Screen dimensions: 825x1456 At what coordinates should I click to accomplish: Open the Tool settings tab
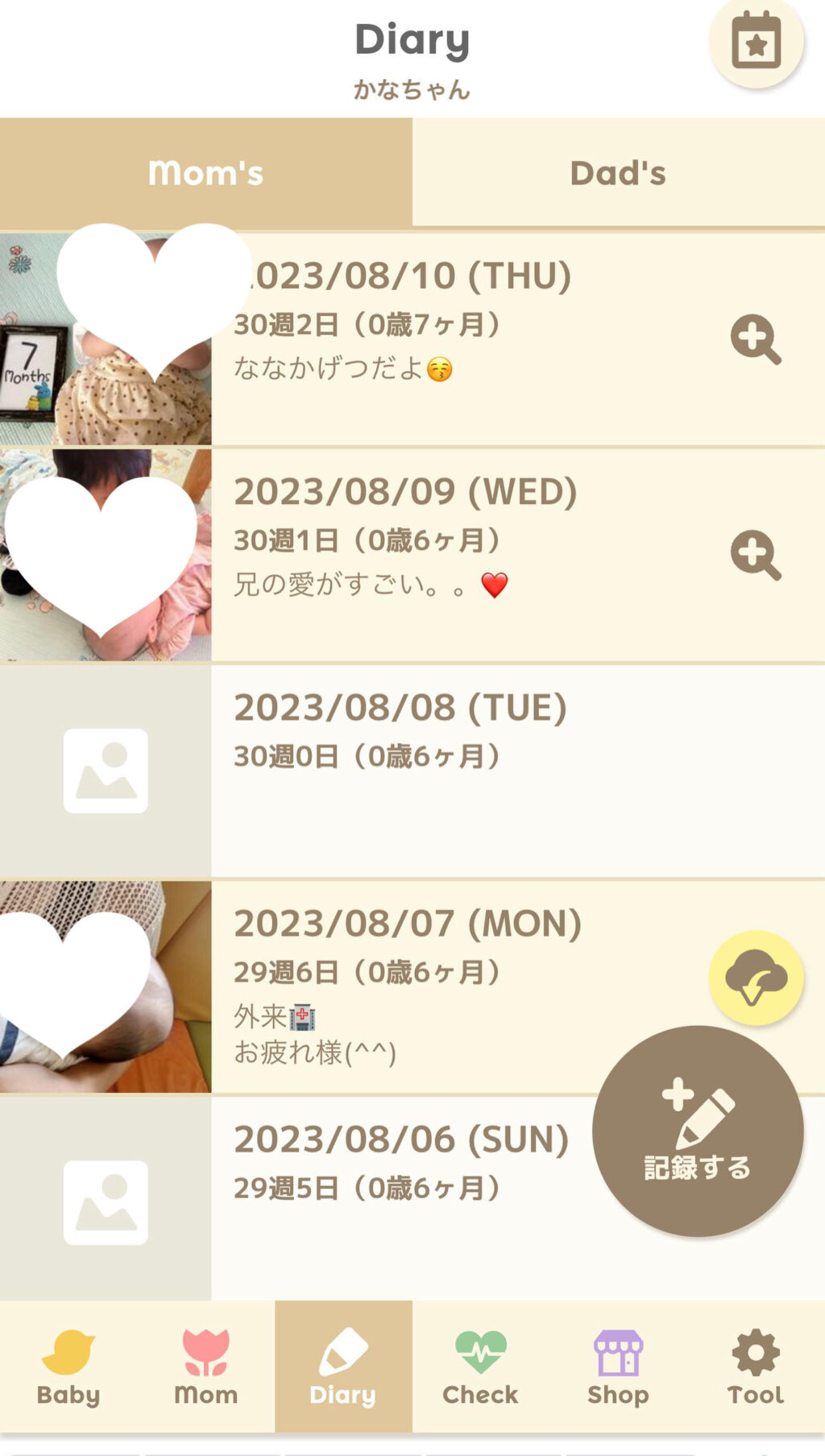pyautogui.click(x=756, y=1367)
